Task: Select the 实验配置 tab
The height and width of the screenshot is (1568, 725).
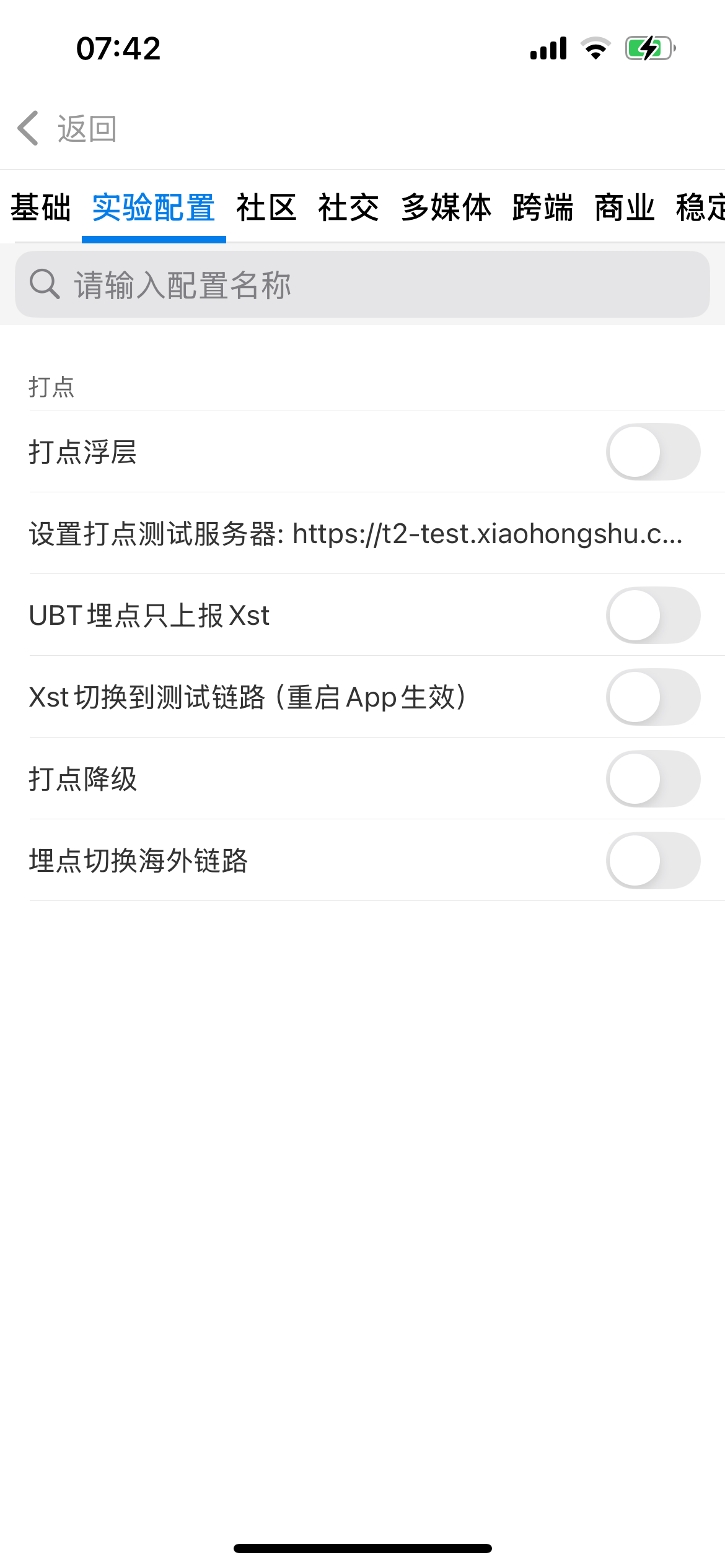Action: (x=154, y=207)
